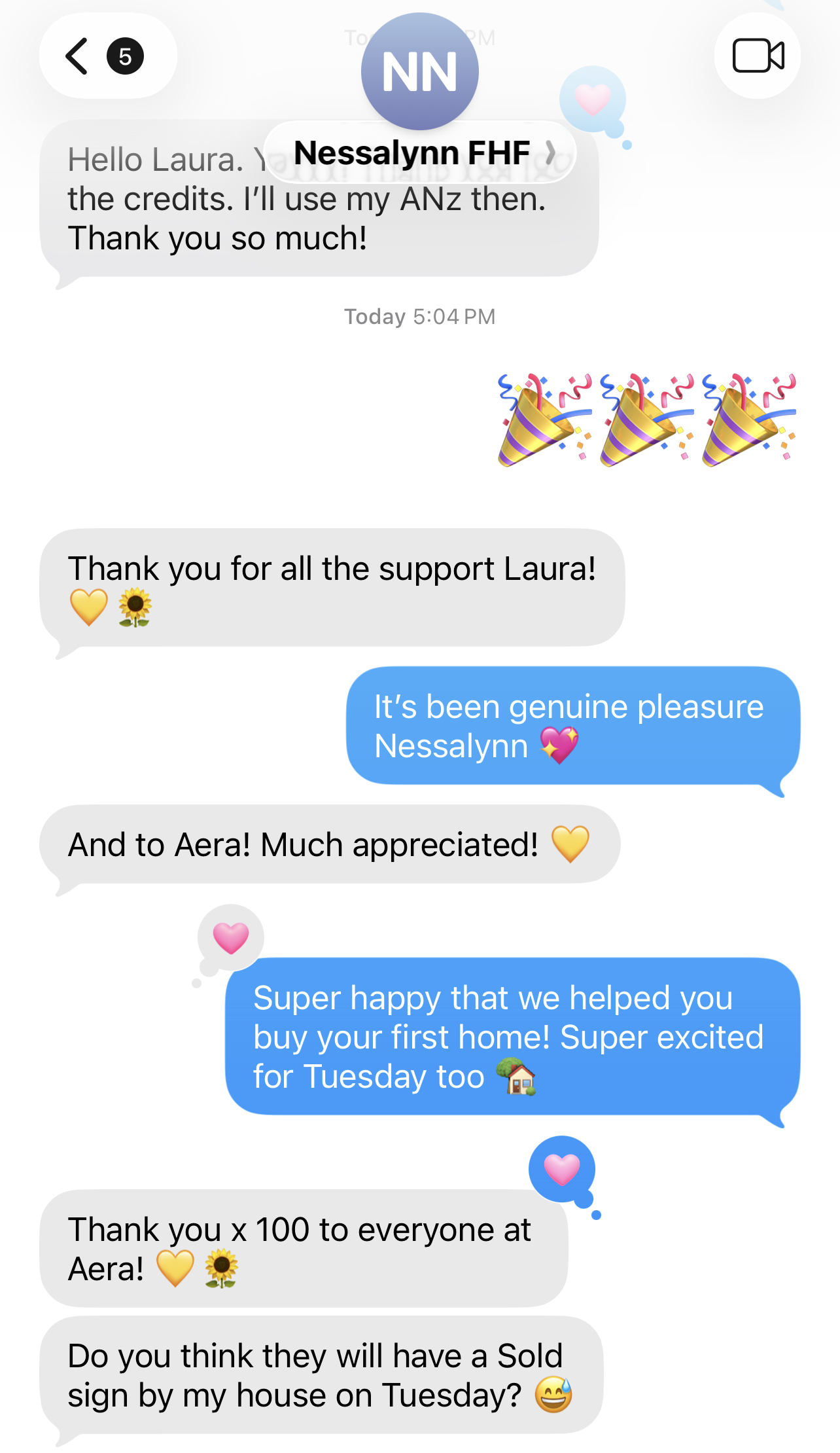View heart reaction on 'Super happy' message
This screenshot has width=840, height=1453.
(x=231, y=938)
